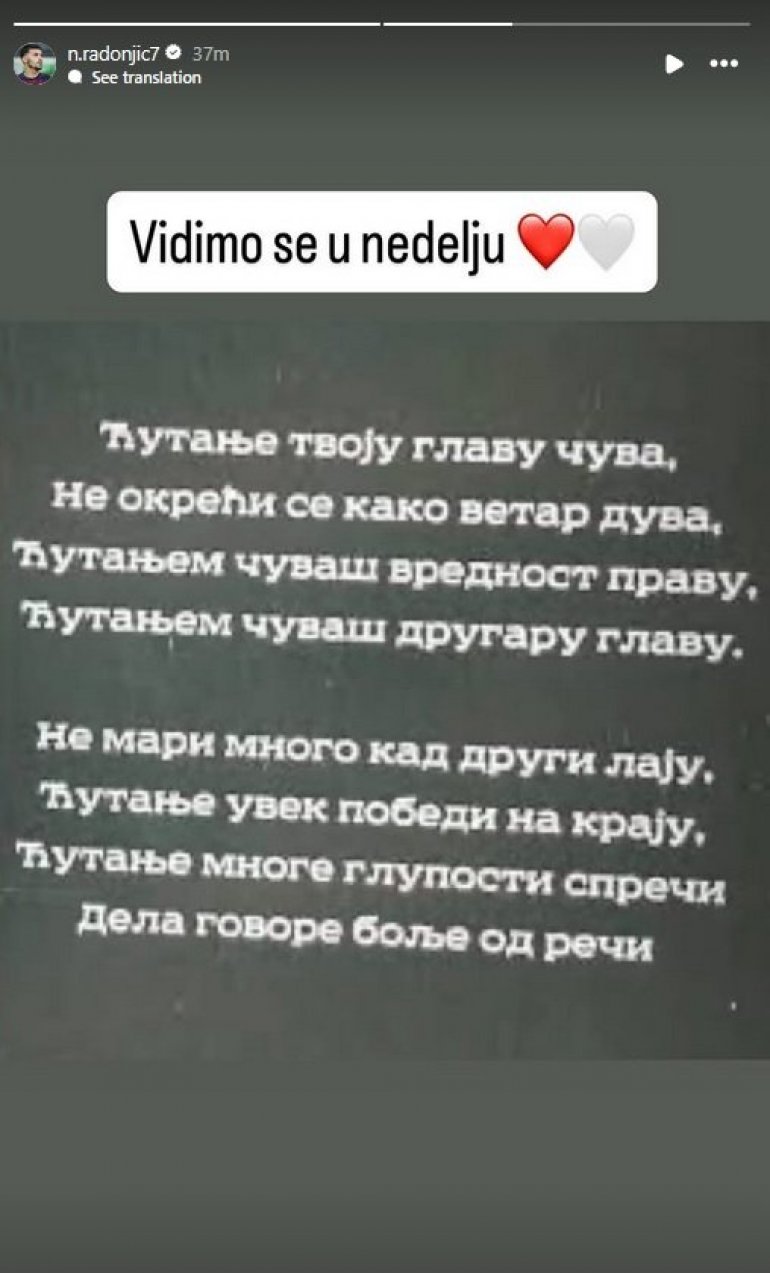Open the n.radonjic7 username link
The width and height of the screenshot is (770, 1273).
tap(112, 54)
